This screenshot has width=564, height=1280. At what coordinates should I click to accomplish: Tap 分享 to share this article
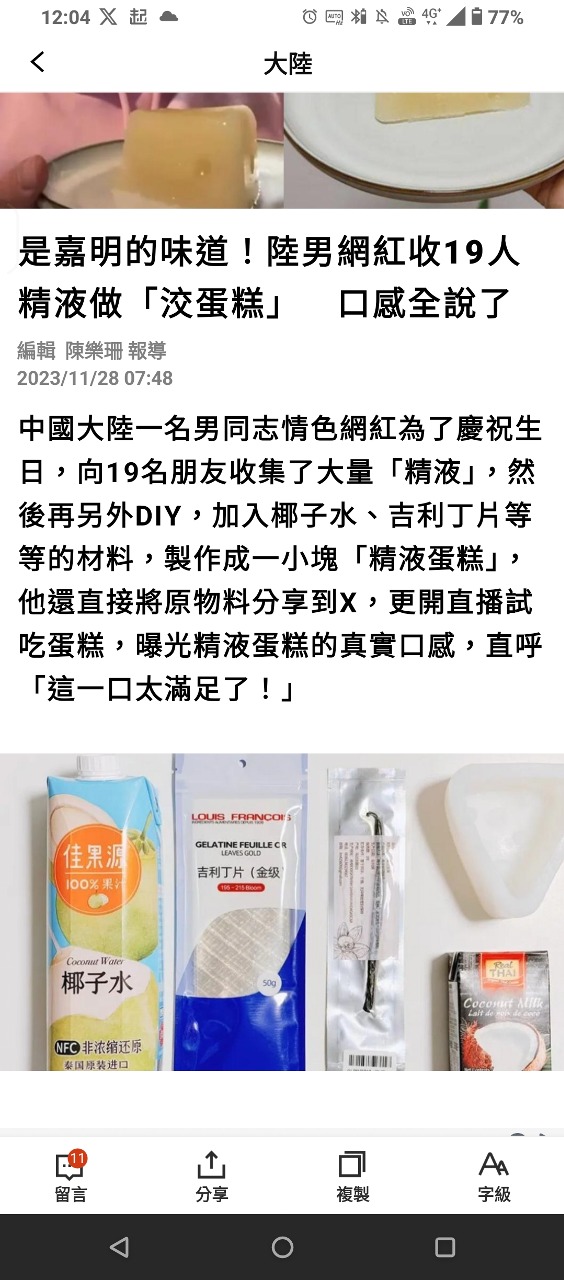pos(211,1176)
